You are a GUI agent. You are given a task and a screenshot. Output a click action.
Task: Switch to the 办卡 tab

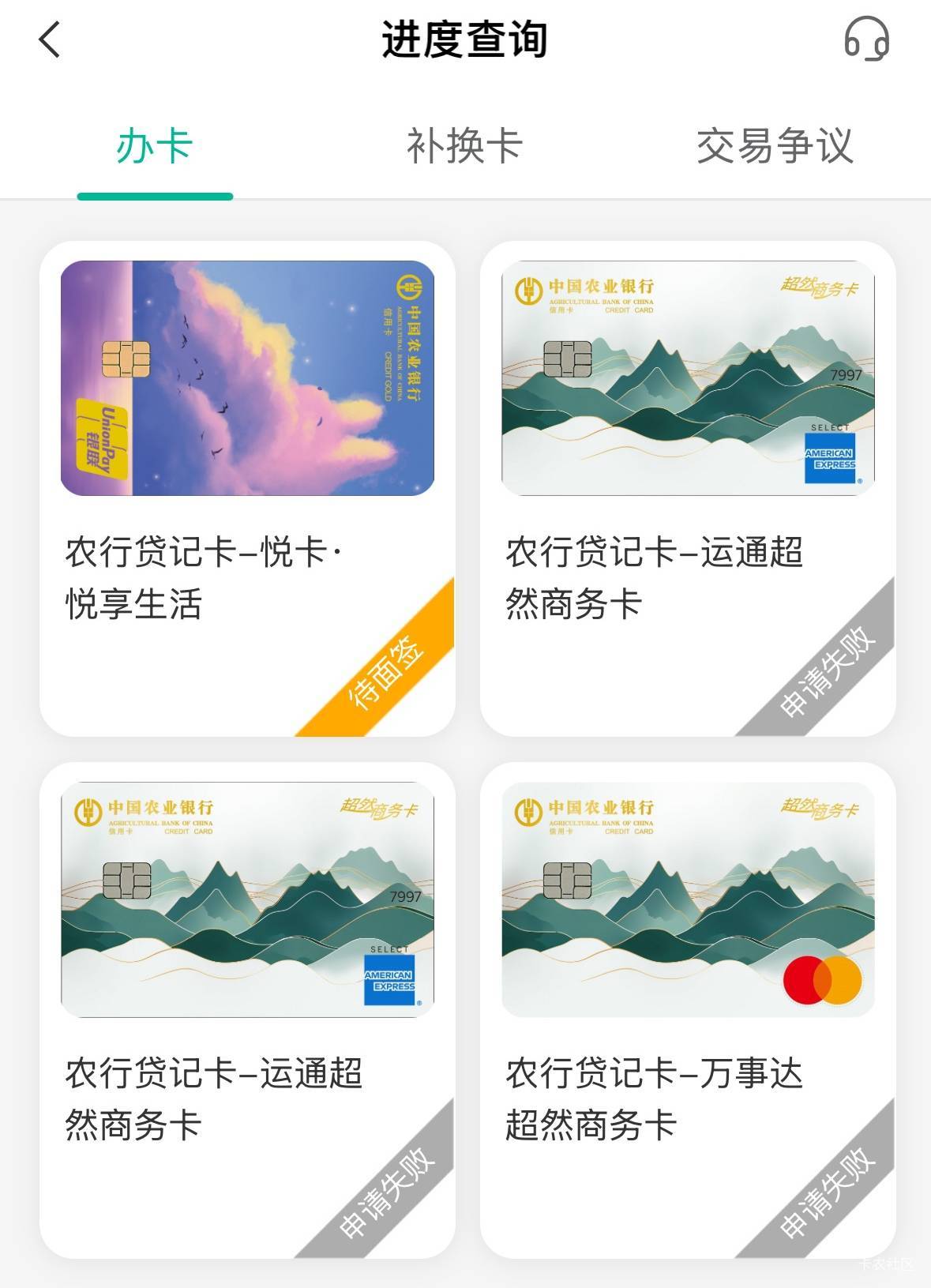[x=155, y=147]
